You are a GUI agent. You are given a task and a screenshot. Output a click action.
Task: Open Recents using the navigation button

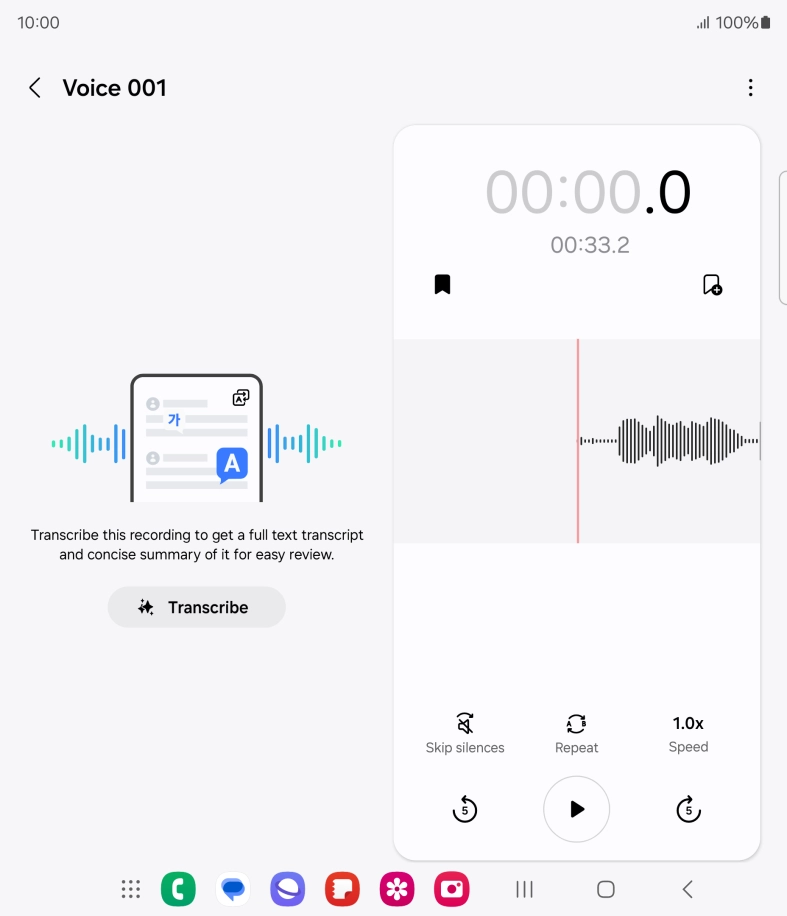(x=524, y=888)
